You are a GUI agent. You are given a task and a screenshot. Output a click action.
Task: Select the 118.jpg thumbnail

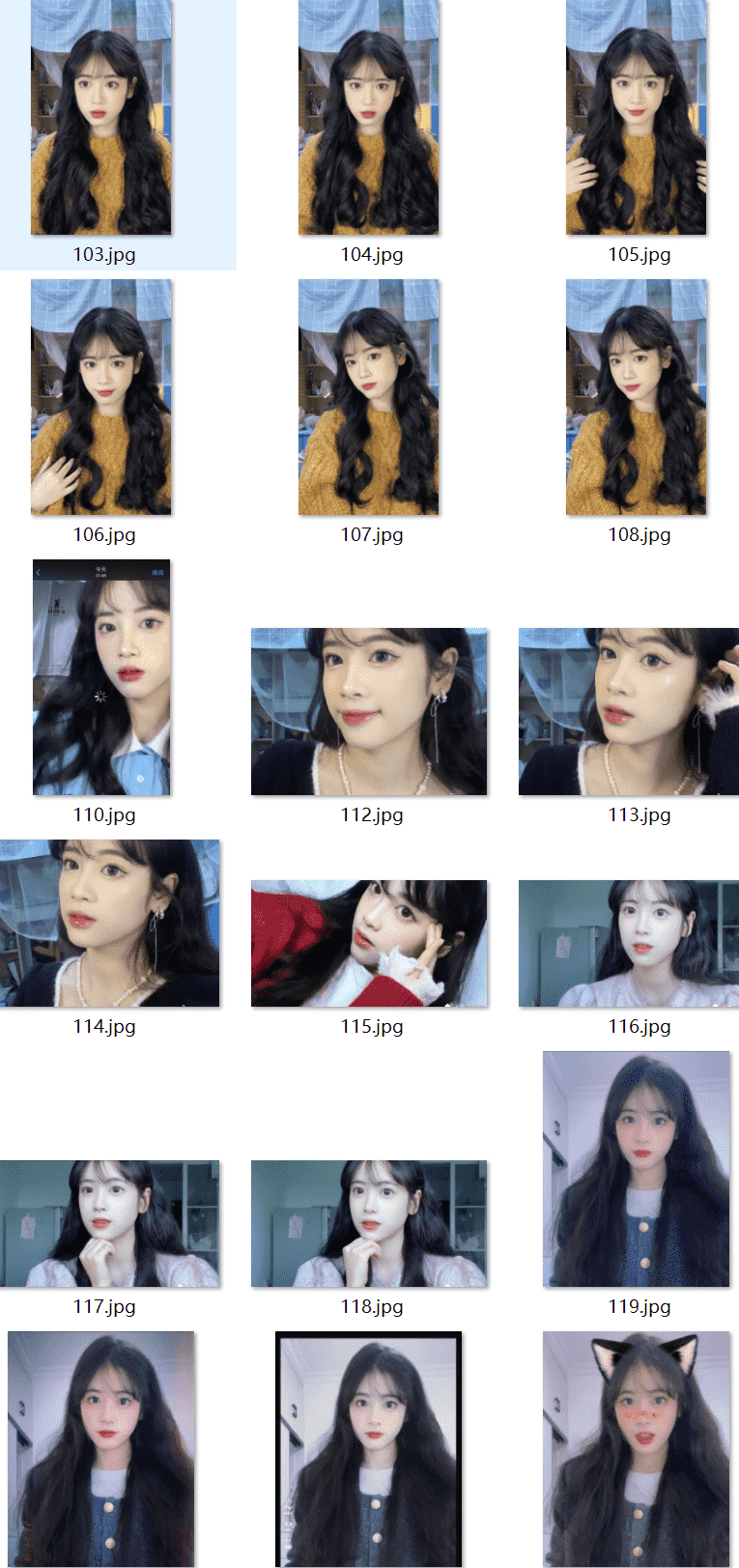point(369,1223)
